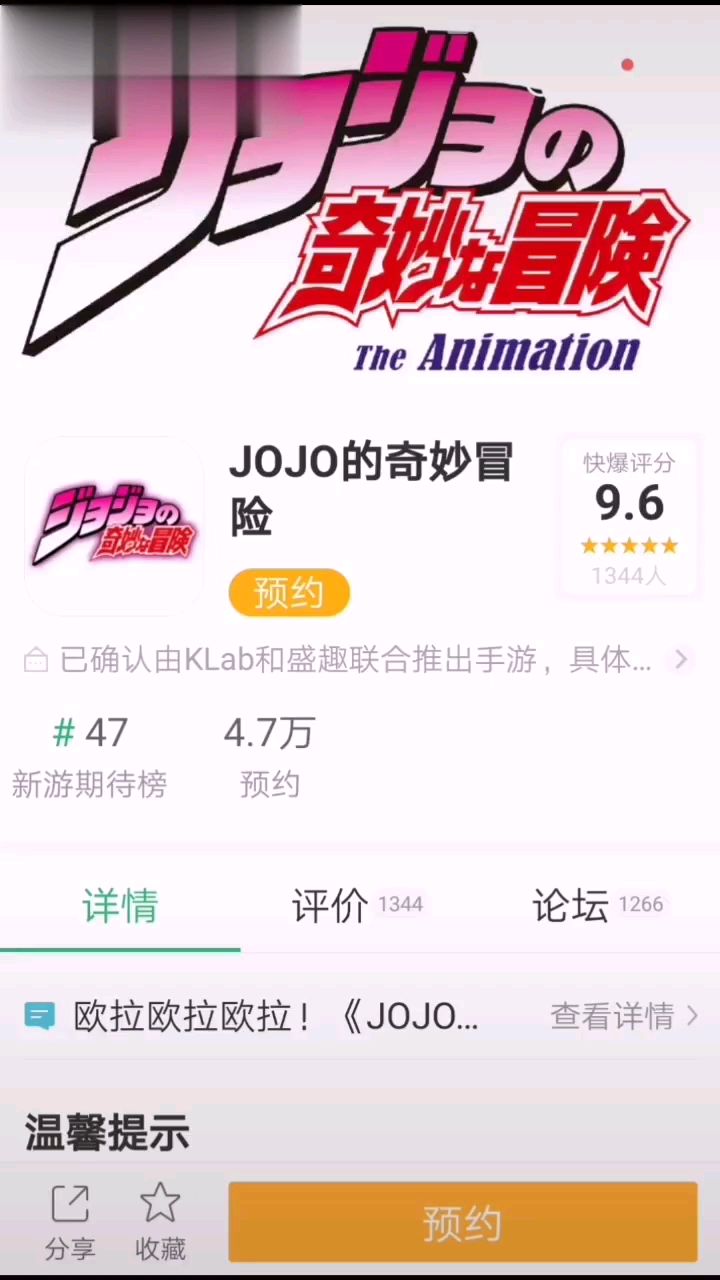Add the game to favorites with 收藏
This screenshot has width=720, height=1280.
pos(160,1222)
